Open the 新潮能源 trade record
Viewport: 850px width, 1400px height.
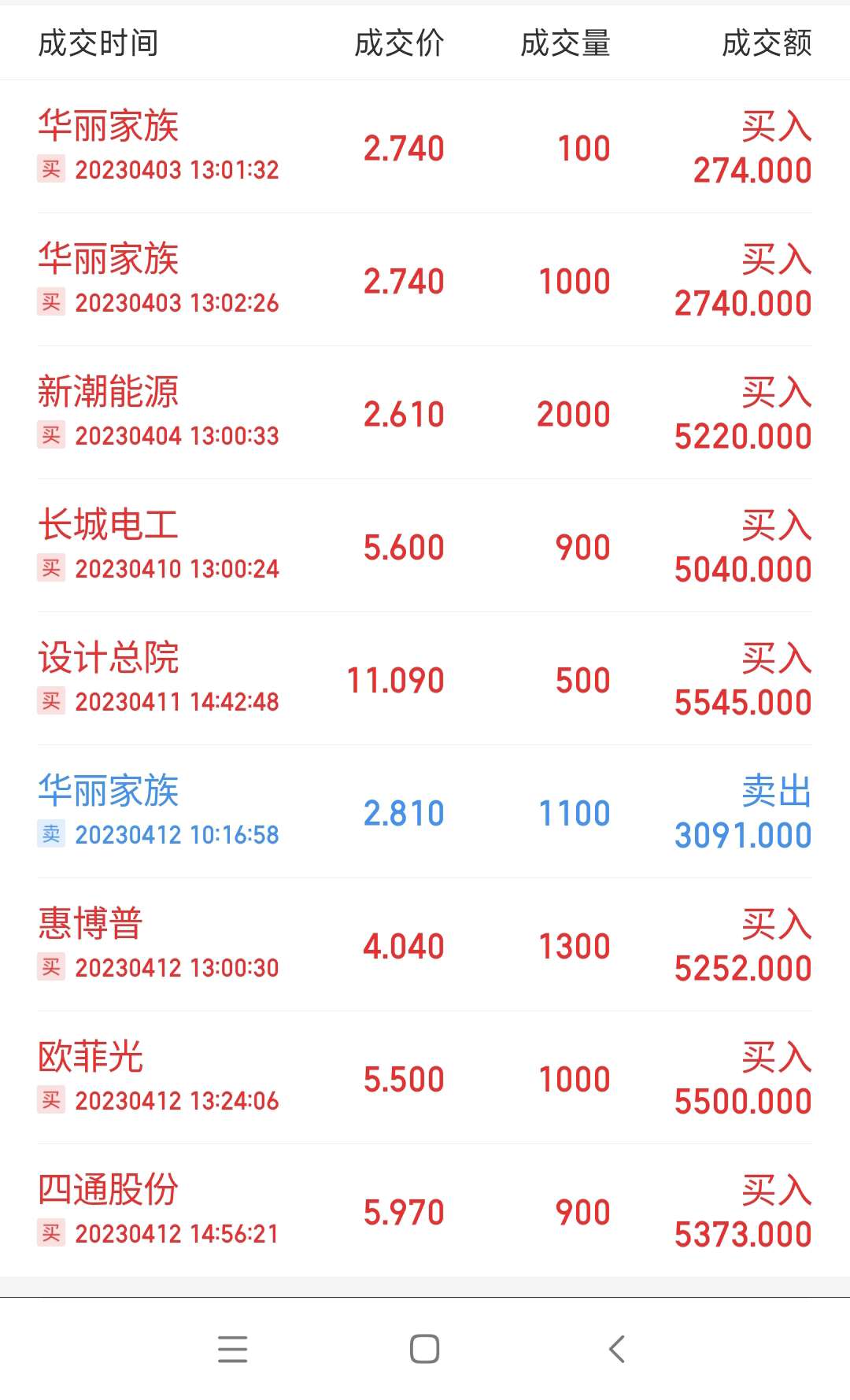425,412
